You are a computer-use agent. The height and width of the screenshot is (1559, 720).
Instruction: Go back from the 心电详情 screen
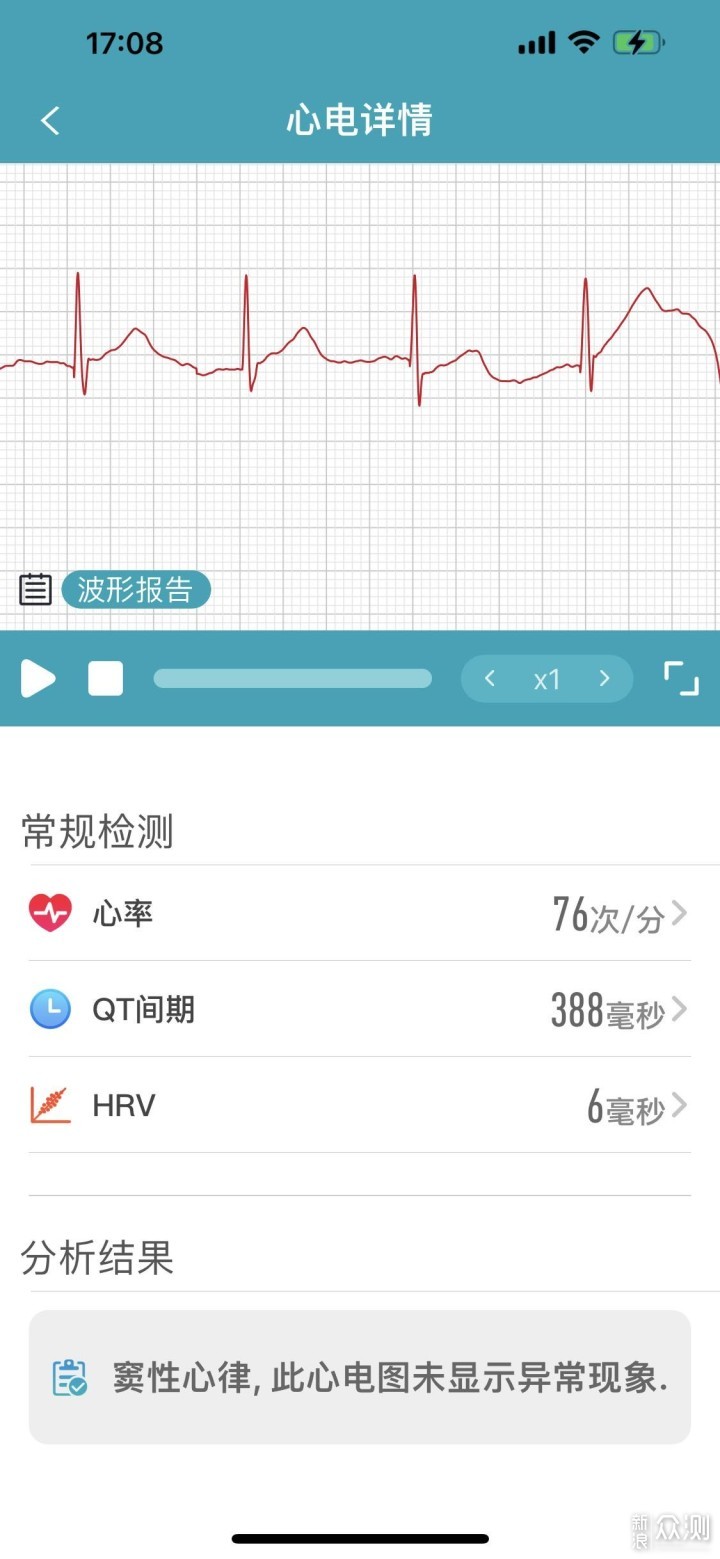click(50, 121)
